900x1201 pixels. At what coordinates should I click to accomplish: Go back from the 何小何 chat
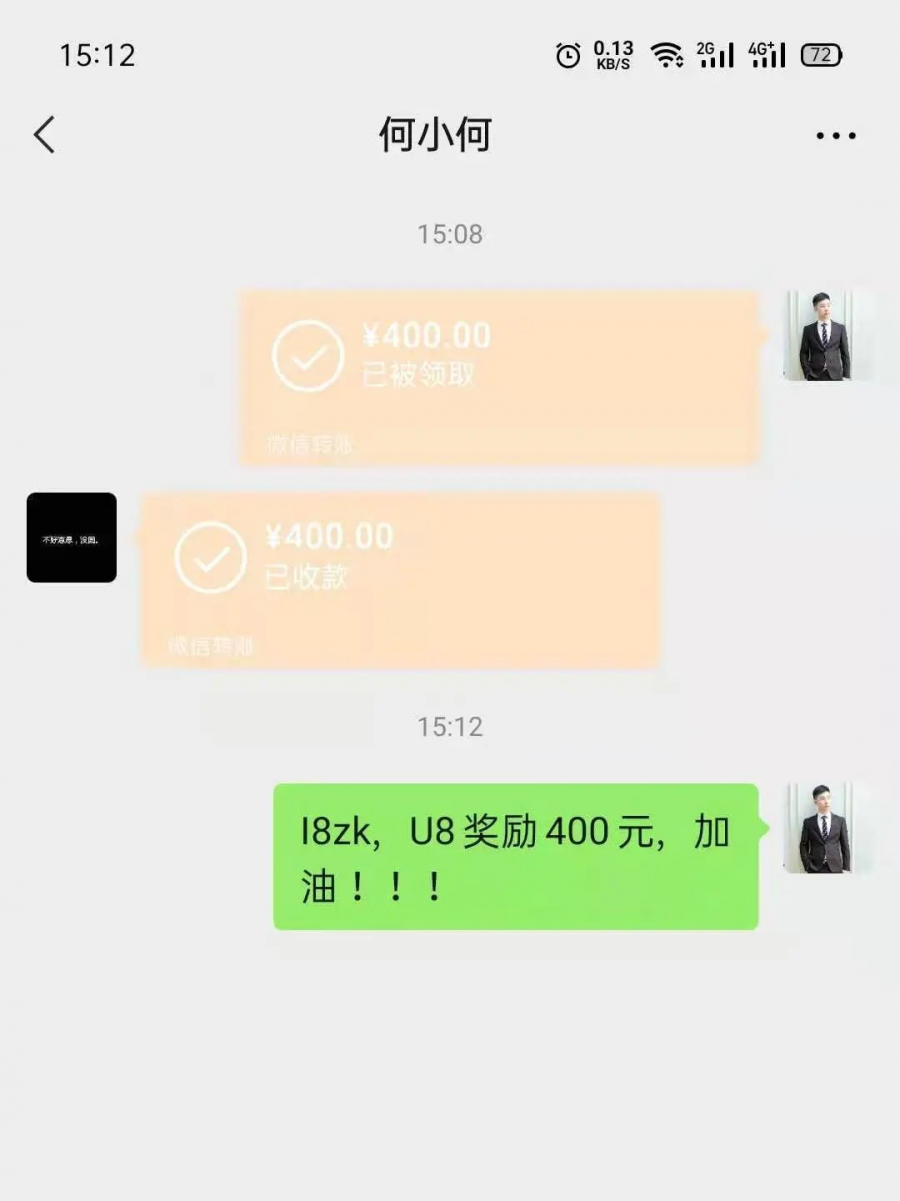(44, 135)
